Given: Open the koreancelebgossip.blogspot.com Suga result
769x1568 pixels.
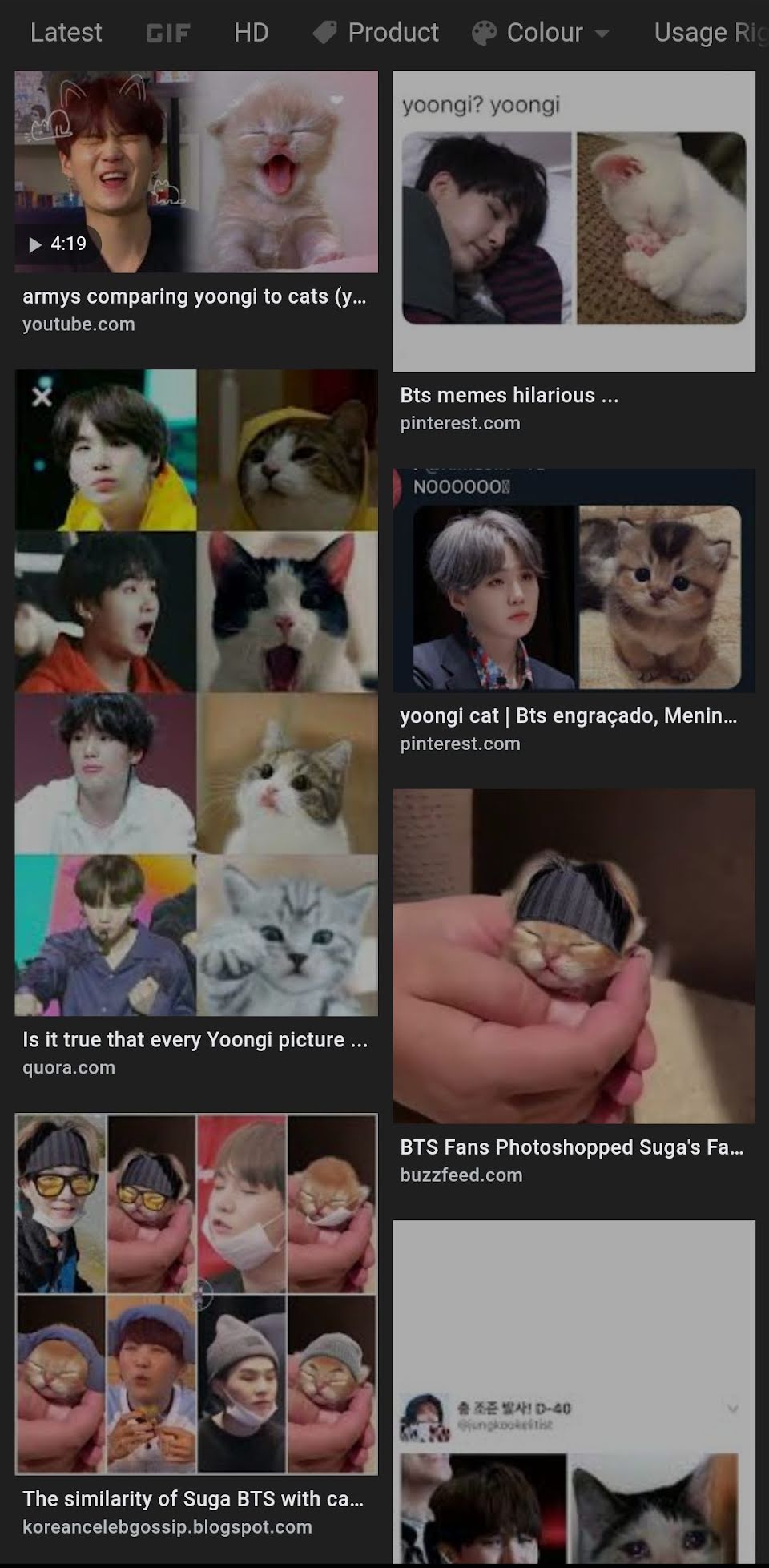Looking at the screenshot, I should (196, 1294).
